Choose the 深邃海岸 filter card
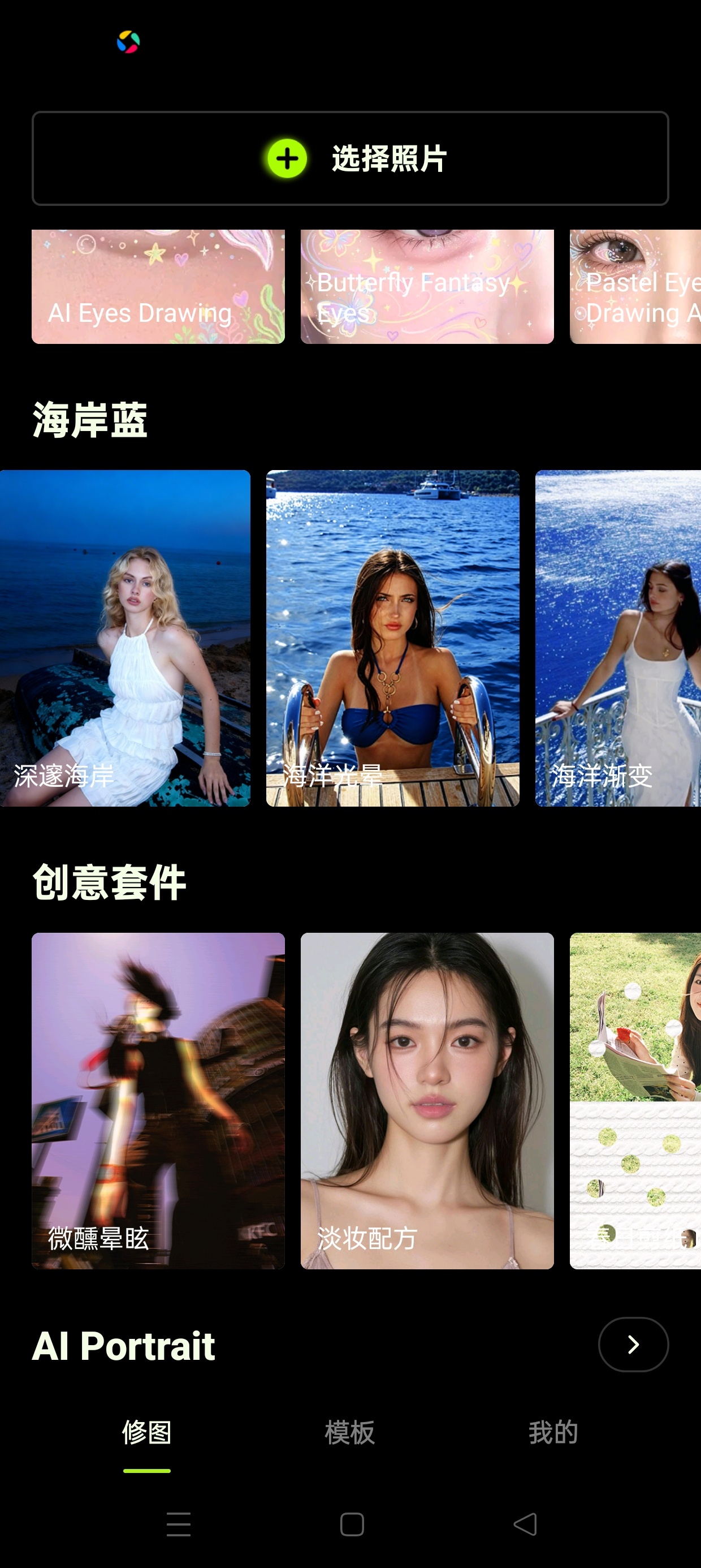701x1568 pixels. coord(125,638)
